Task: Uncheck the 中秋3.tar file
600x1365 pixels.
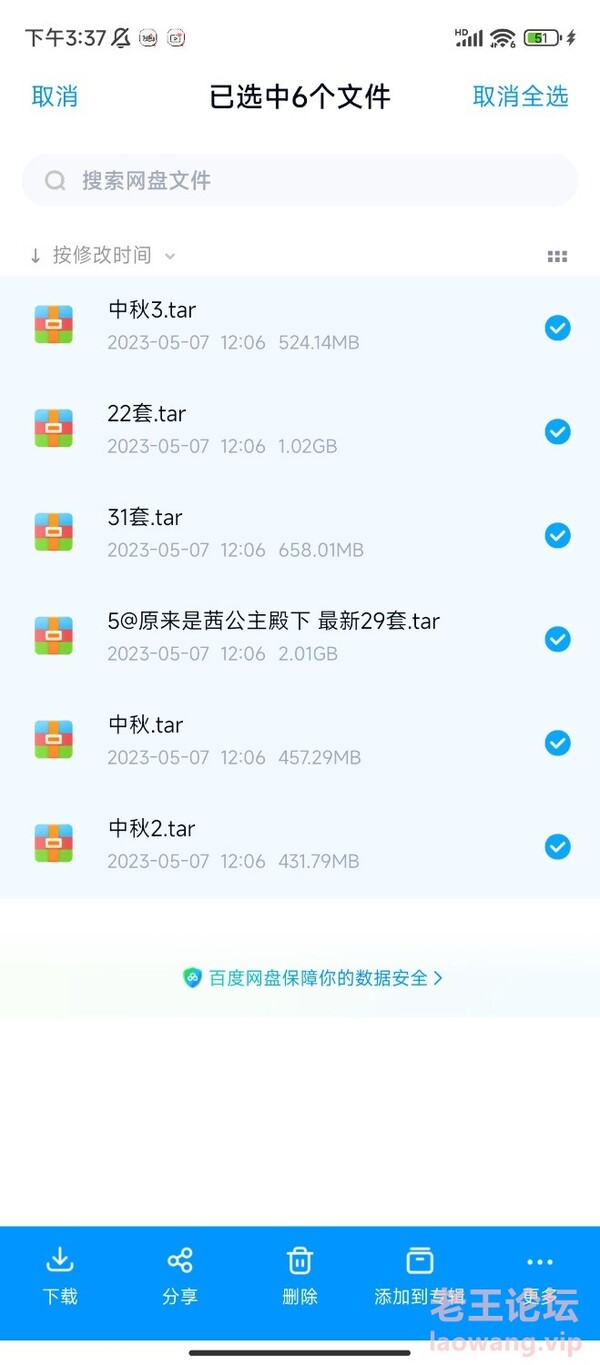Action: click(x=557, y=327)
